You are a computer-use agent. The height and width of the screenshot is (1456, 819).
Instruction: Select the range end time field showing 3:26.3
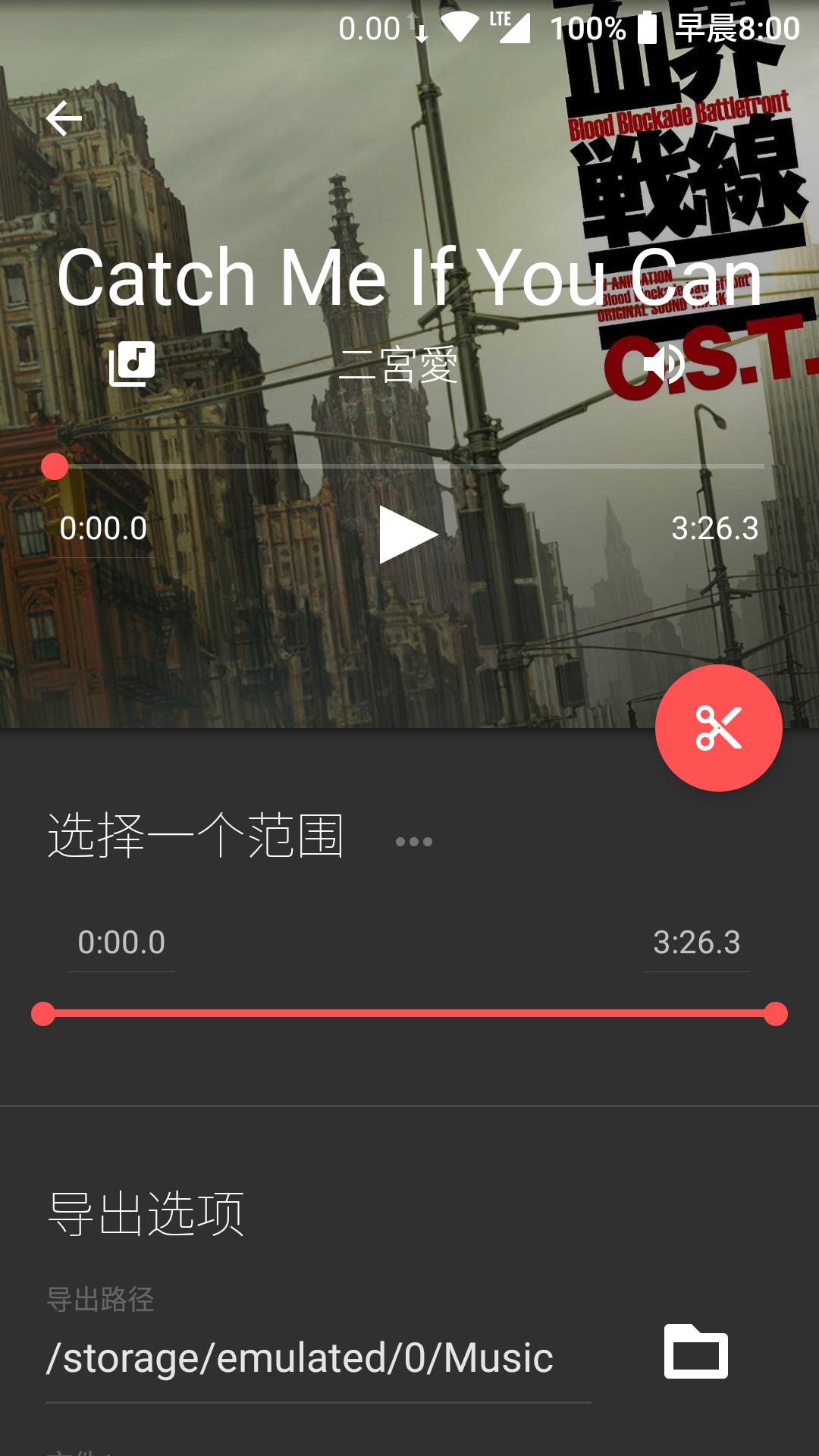click(696, 943)
